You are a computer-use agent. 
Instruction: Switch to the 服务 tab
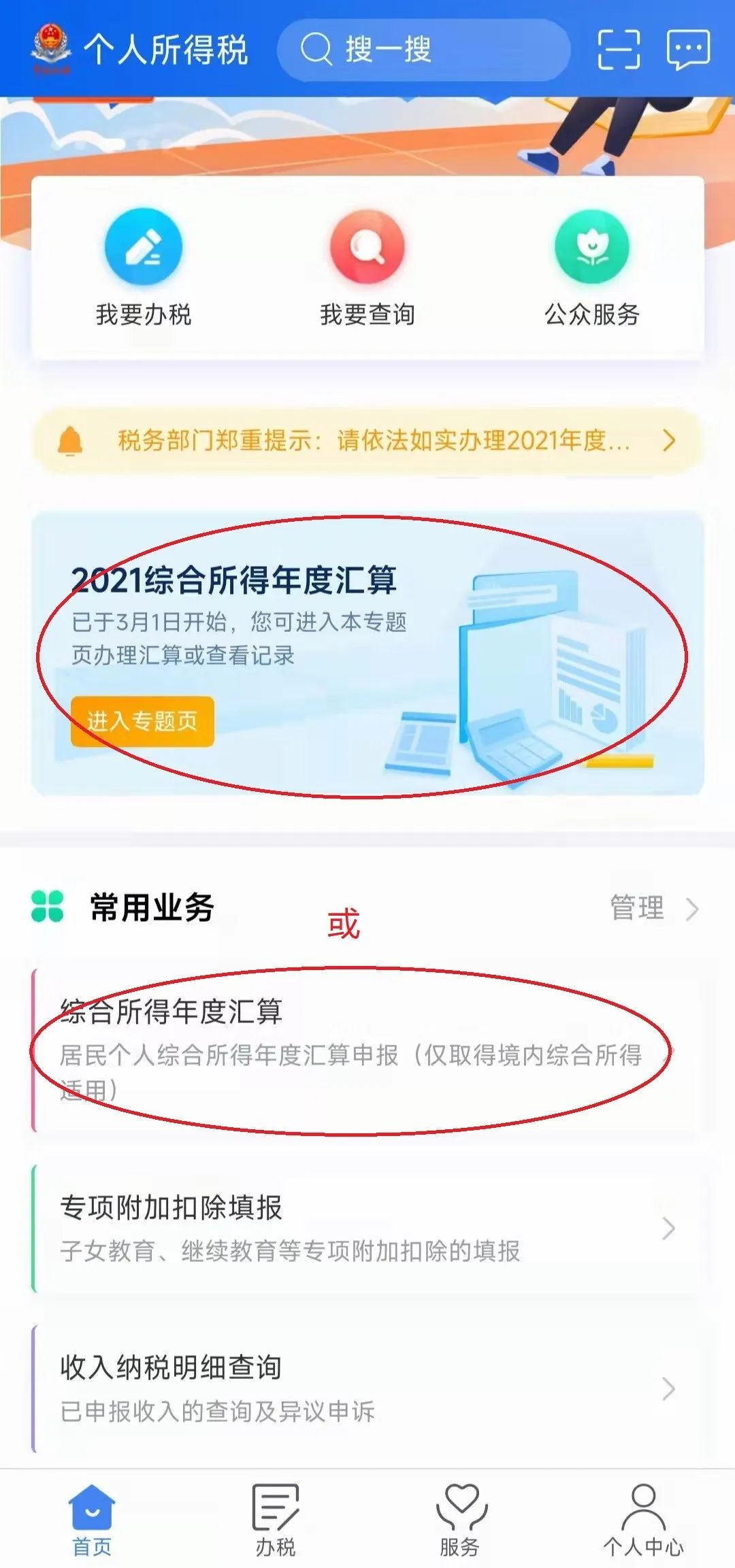click(x=460, y=1520)
